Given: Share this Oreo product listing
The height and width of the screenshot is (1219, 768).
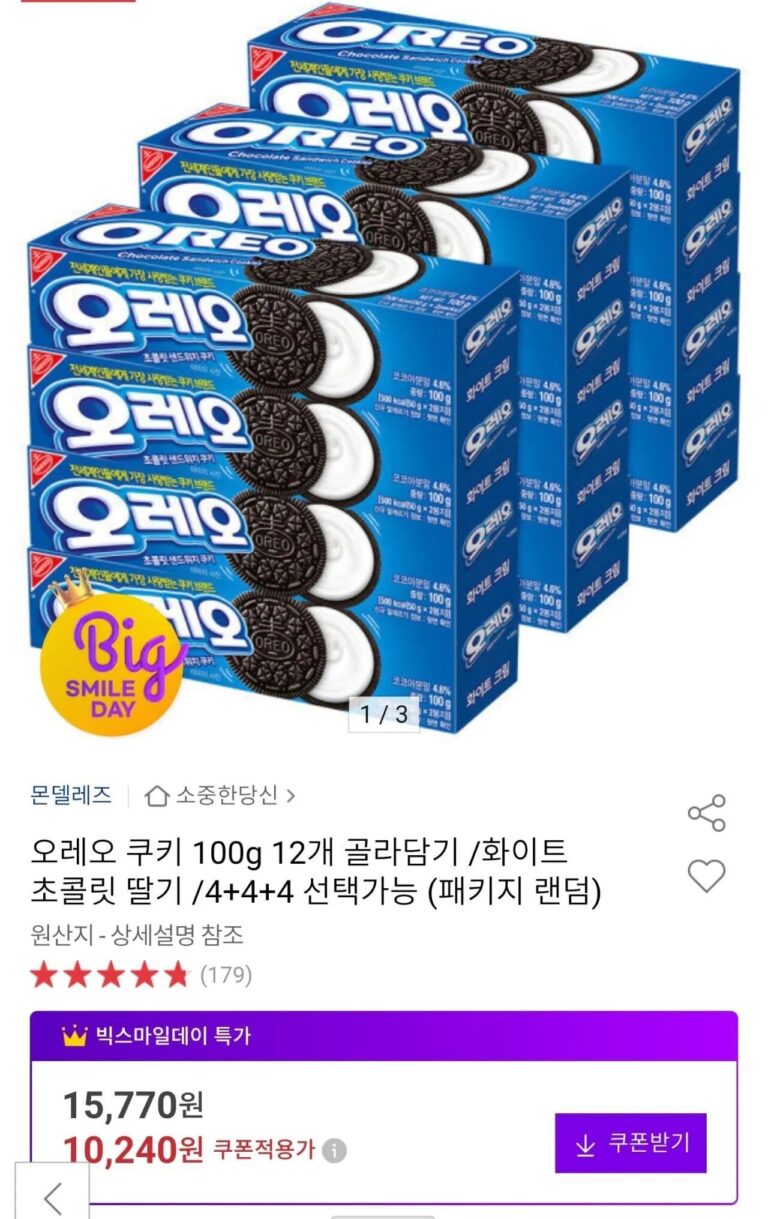Looking at the screenshot, I should click(x=706, y=813).
